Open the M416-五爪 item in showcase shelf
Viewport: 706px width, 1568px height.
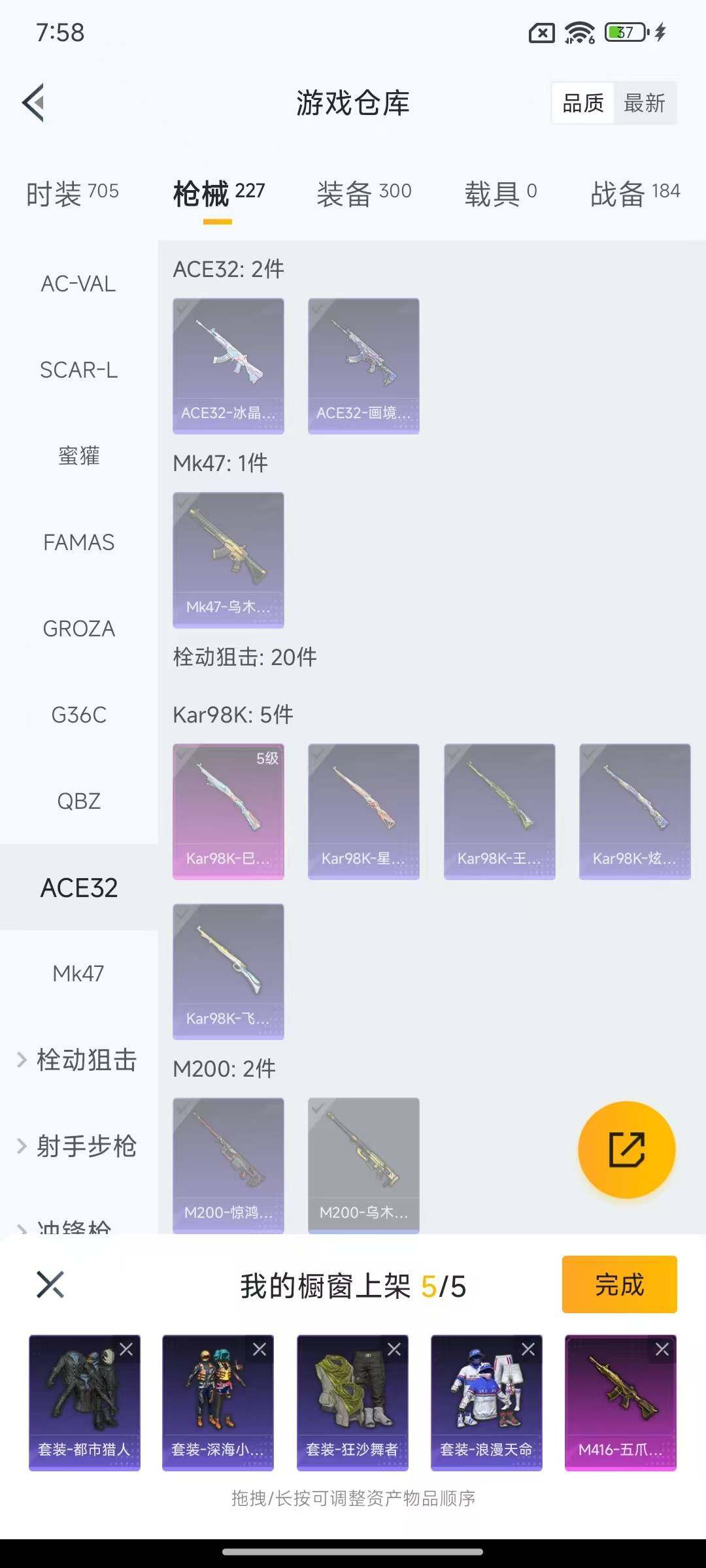click(x=620, y=1401)
